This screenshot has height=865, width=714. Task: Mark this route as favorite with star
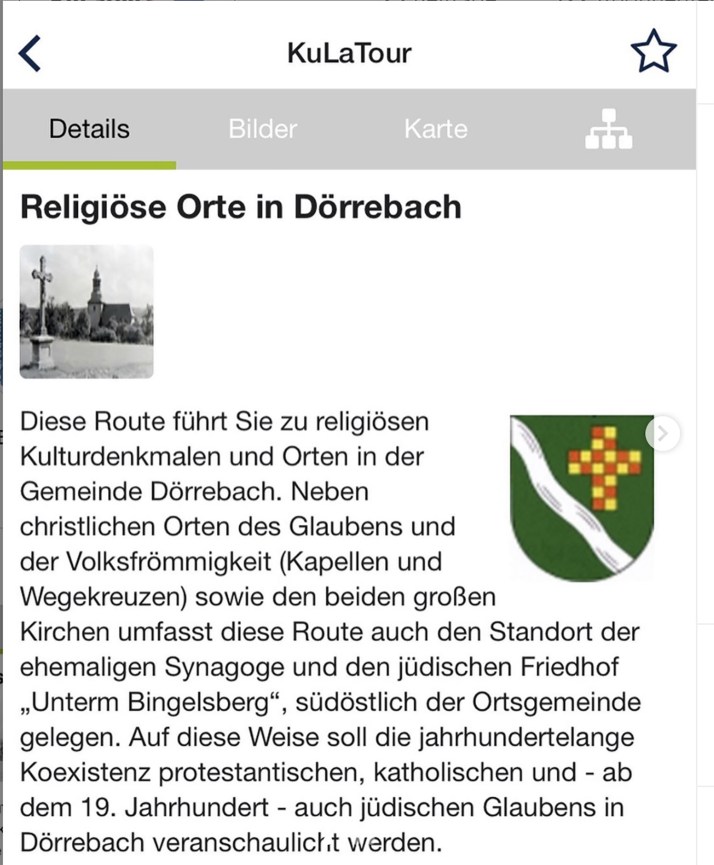coord(654,53)
